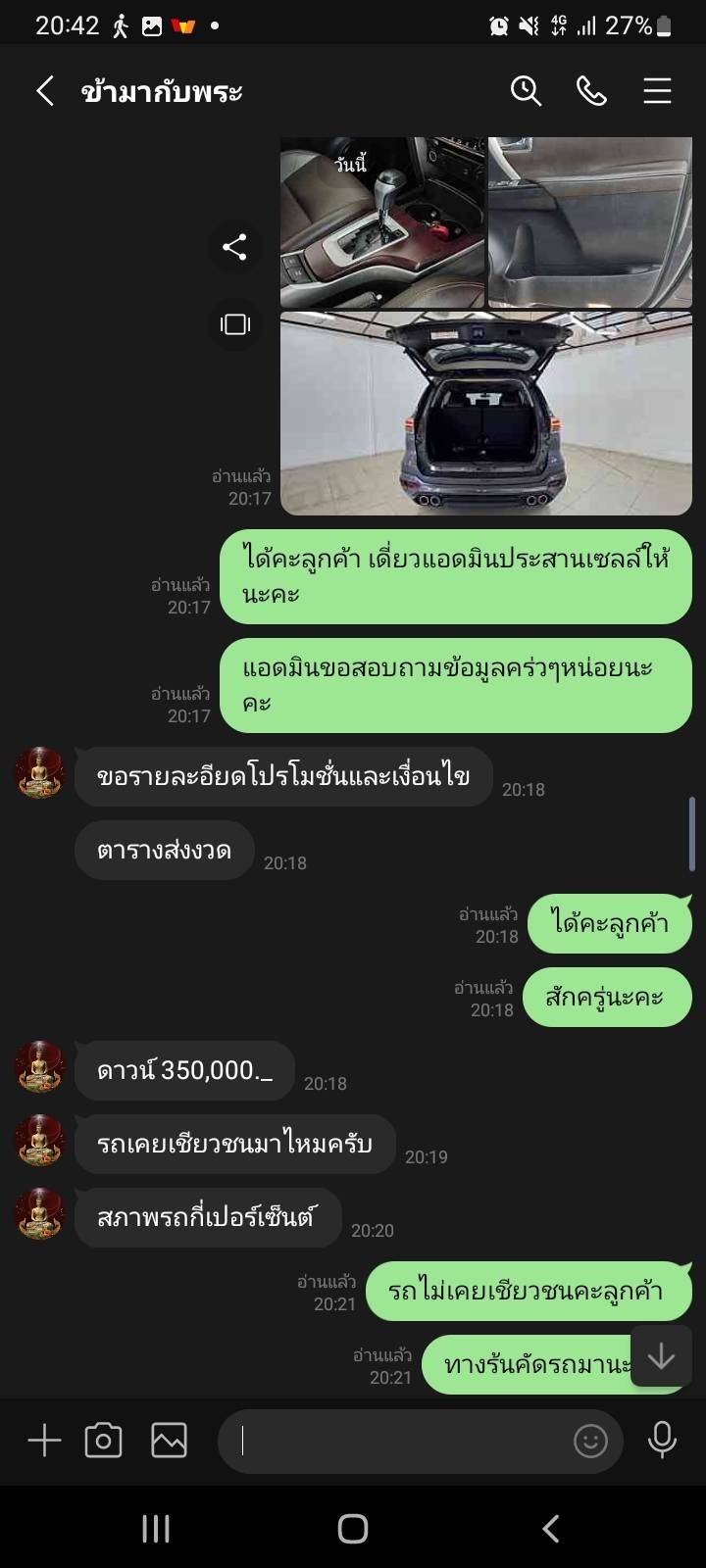706x1568 pixels.
Task: Open the chat menu
Action: click(x=657, y=91)
